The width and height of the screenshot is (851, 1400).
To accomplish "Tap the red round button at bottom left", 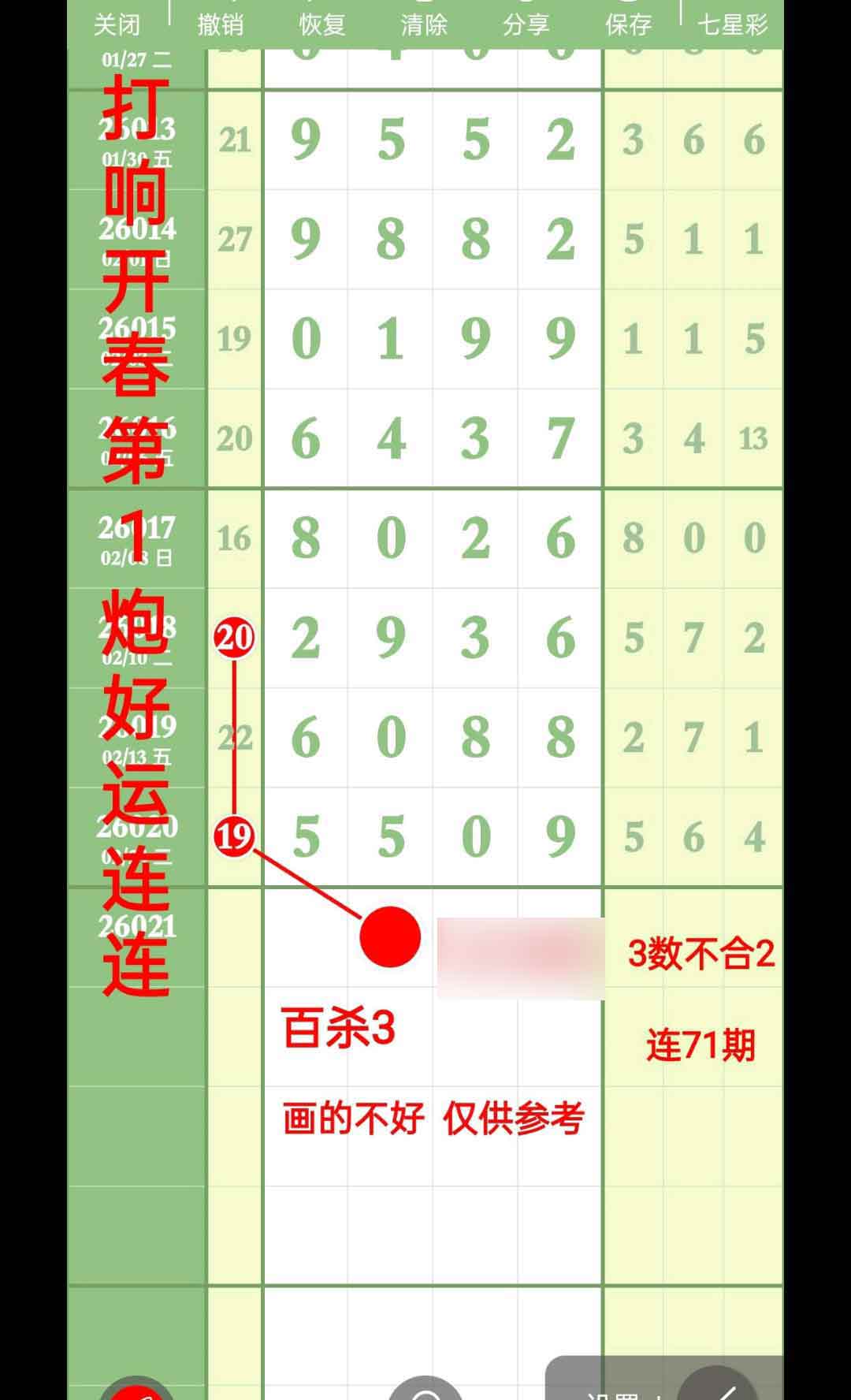I will tap(137, 1391).
